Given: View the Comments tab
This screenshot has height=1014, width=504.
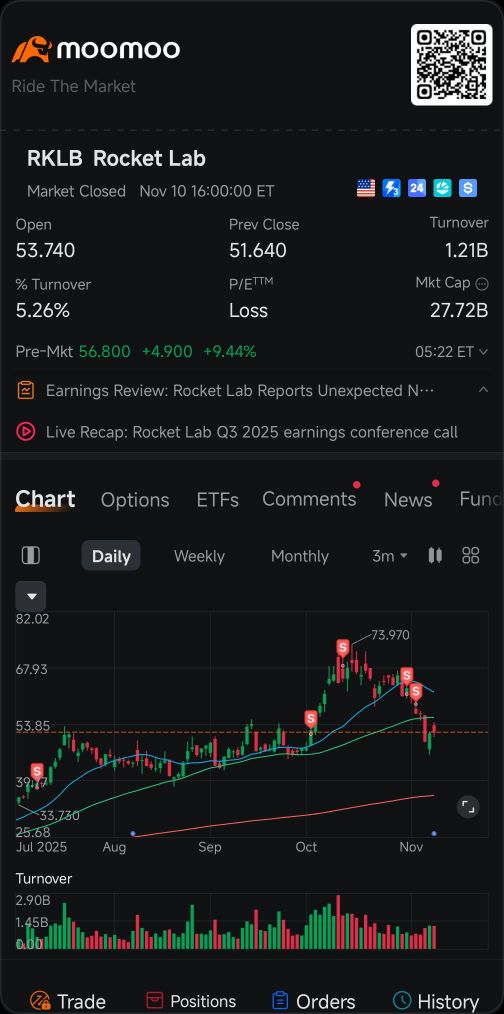Looking at the screenshot, I should pyautogui.click(x=309, y=499).
